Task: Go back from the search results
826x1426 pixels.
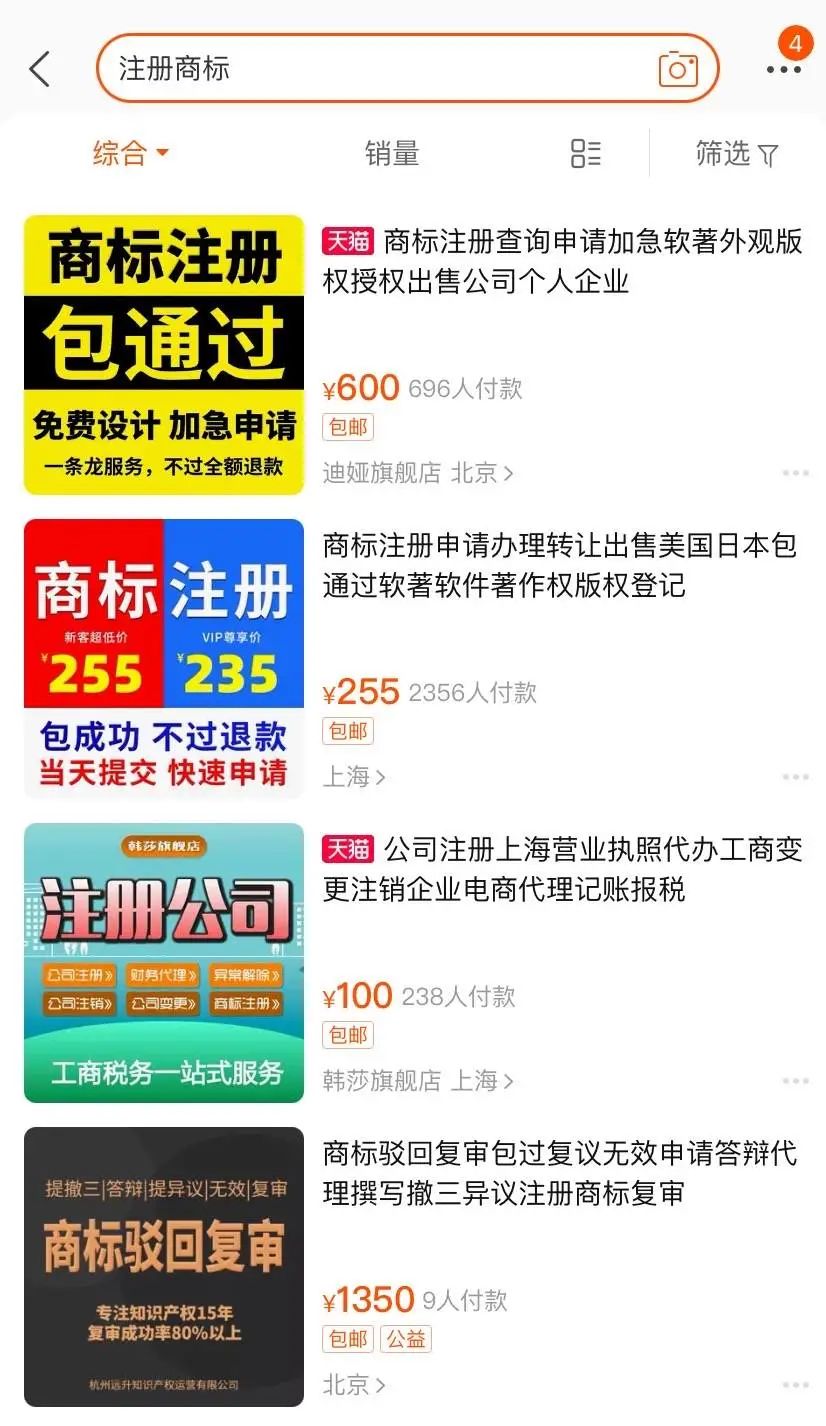Action: coord(40,69)
